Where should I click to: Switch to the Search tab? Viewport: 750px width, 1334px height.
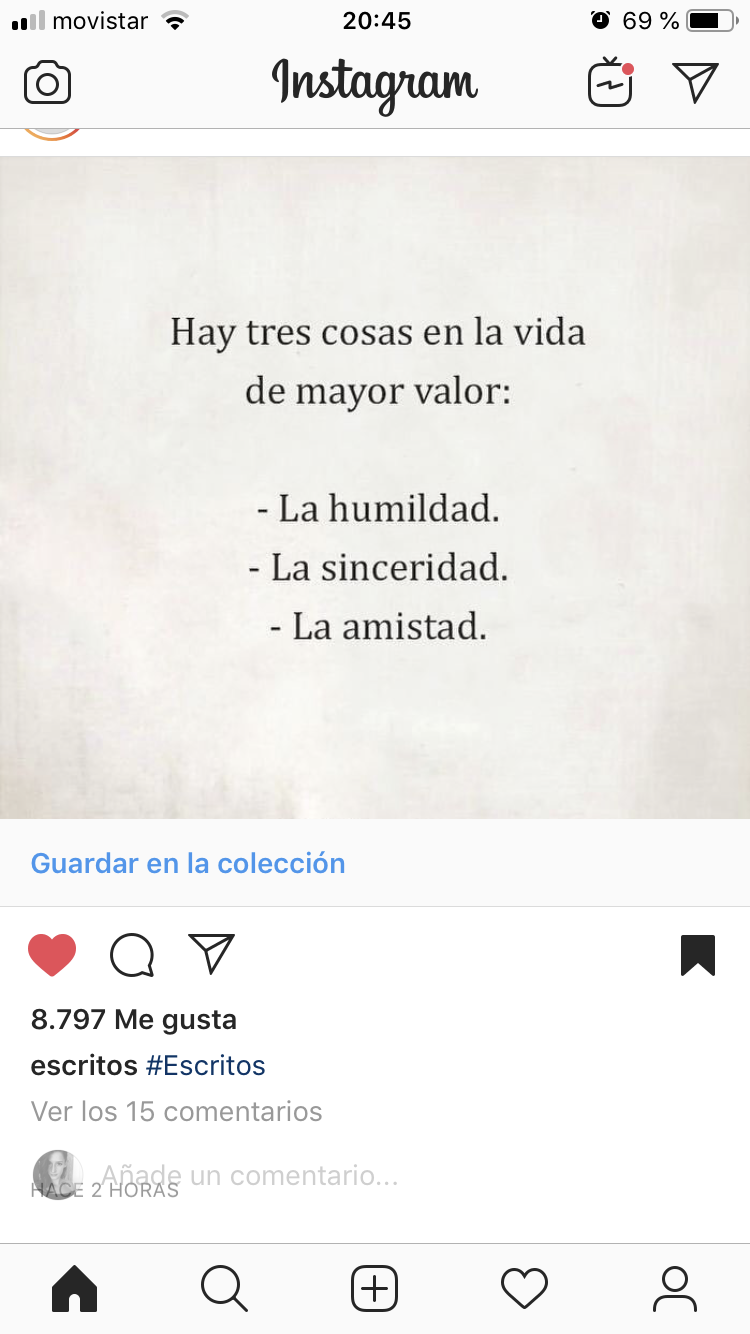point(224,1288)
